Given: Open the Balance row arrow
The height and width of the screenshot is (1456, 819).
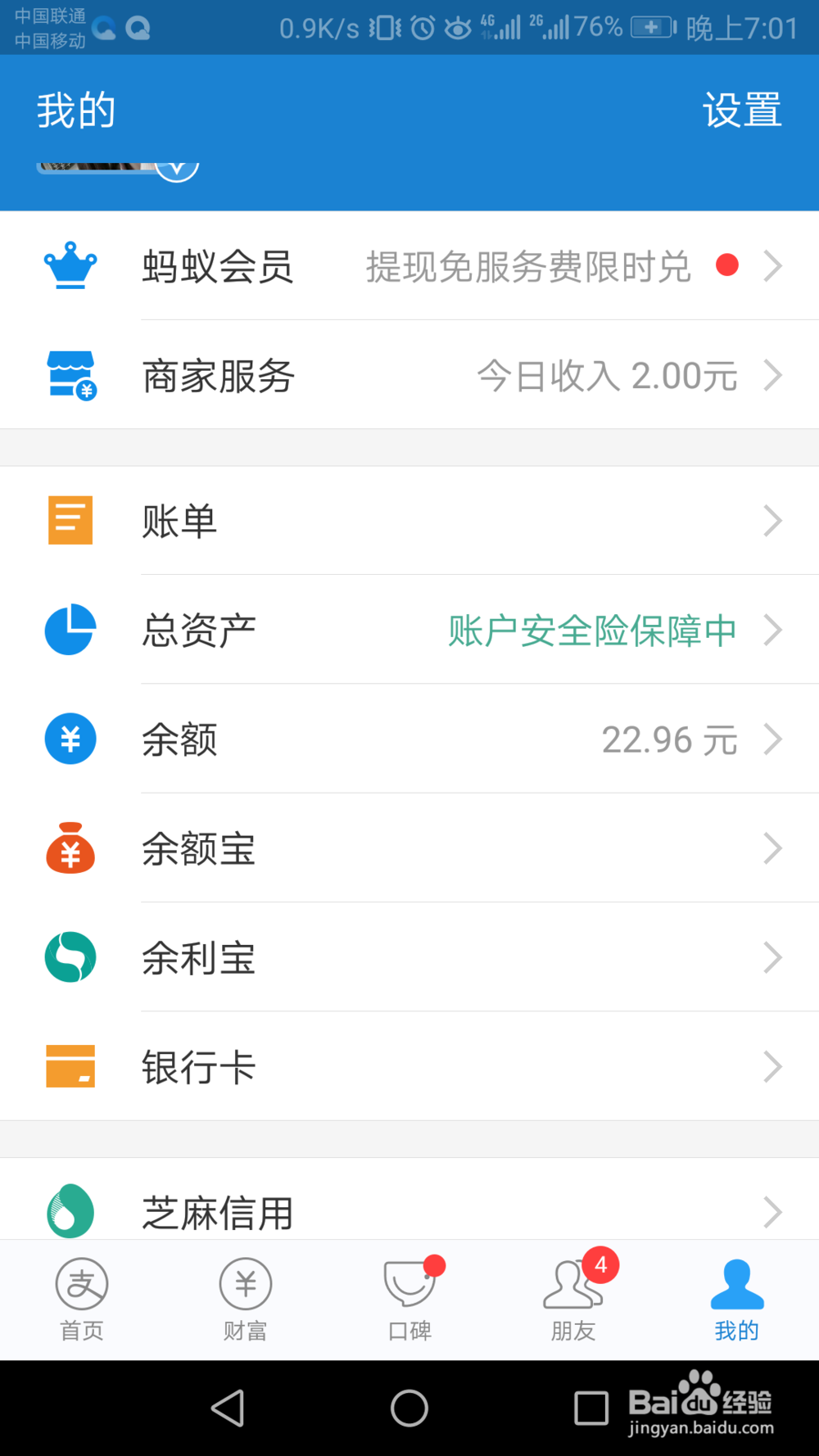Looking at the screenshot, I should point(773,739).
